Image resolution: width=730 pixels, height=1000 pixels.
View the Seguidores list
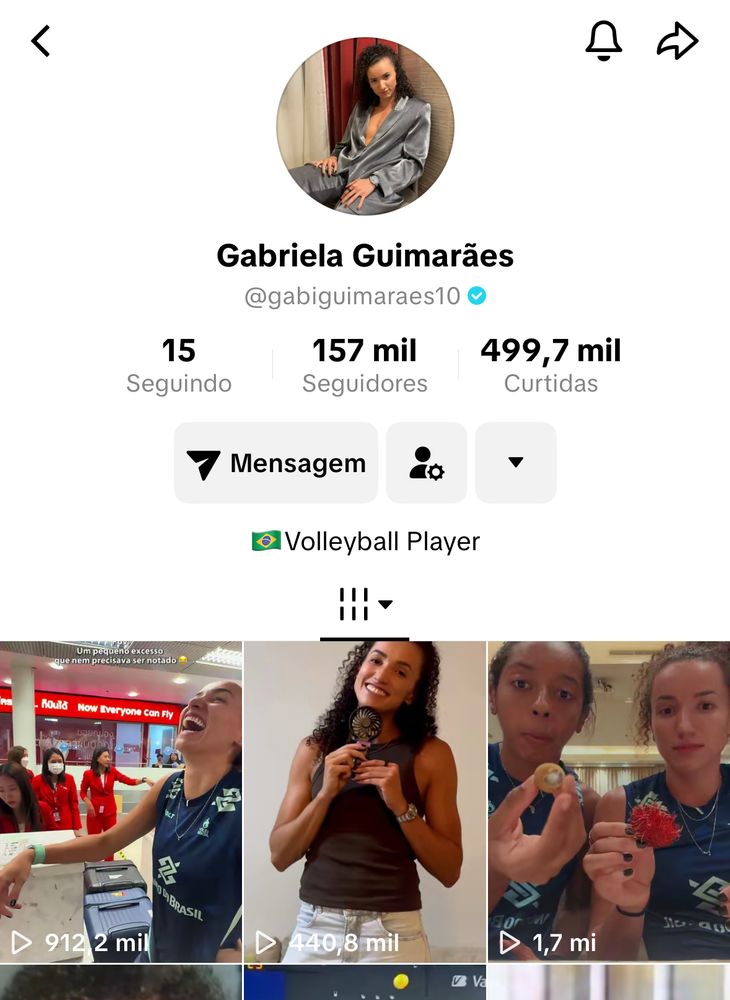pyautogui.click(x=365, y=365)
